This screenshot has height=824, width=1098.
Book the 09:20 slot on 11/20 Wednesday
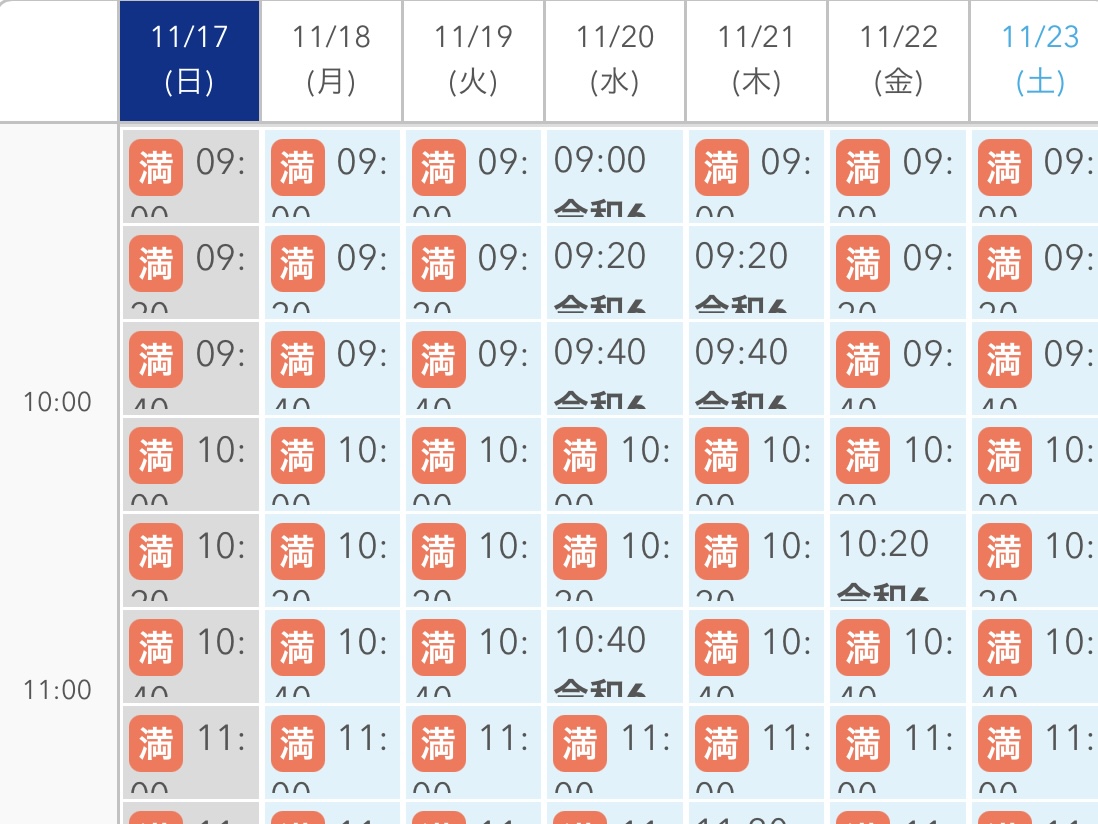pyautogui.click(x=614, y=272)
